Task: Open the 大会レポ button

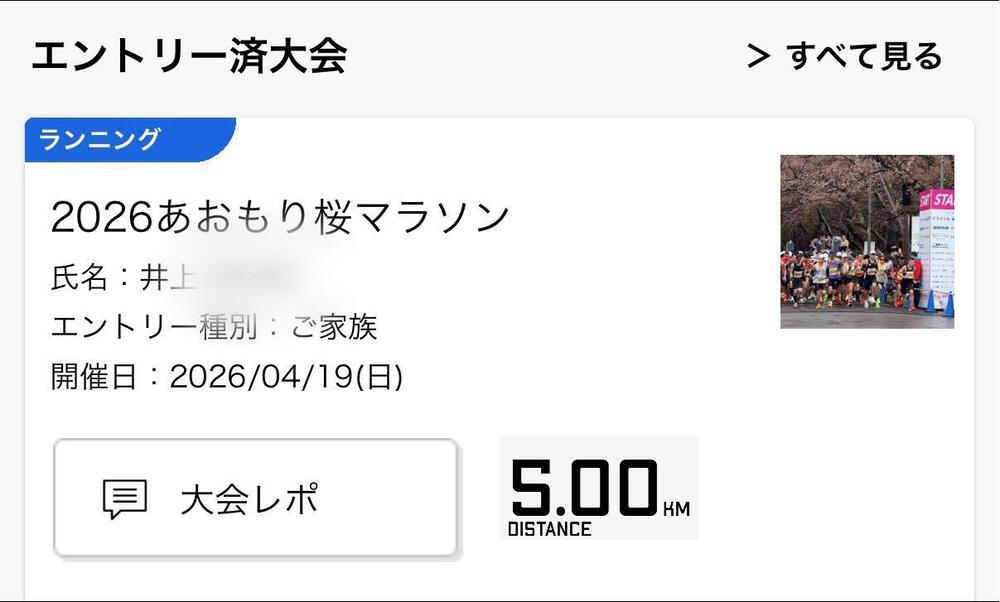Action: (x=255, y=498)
